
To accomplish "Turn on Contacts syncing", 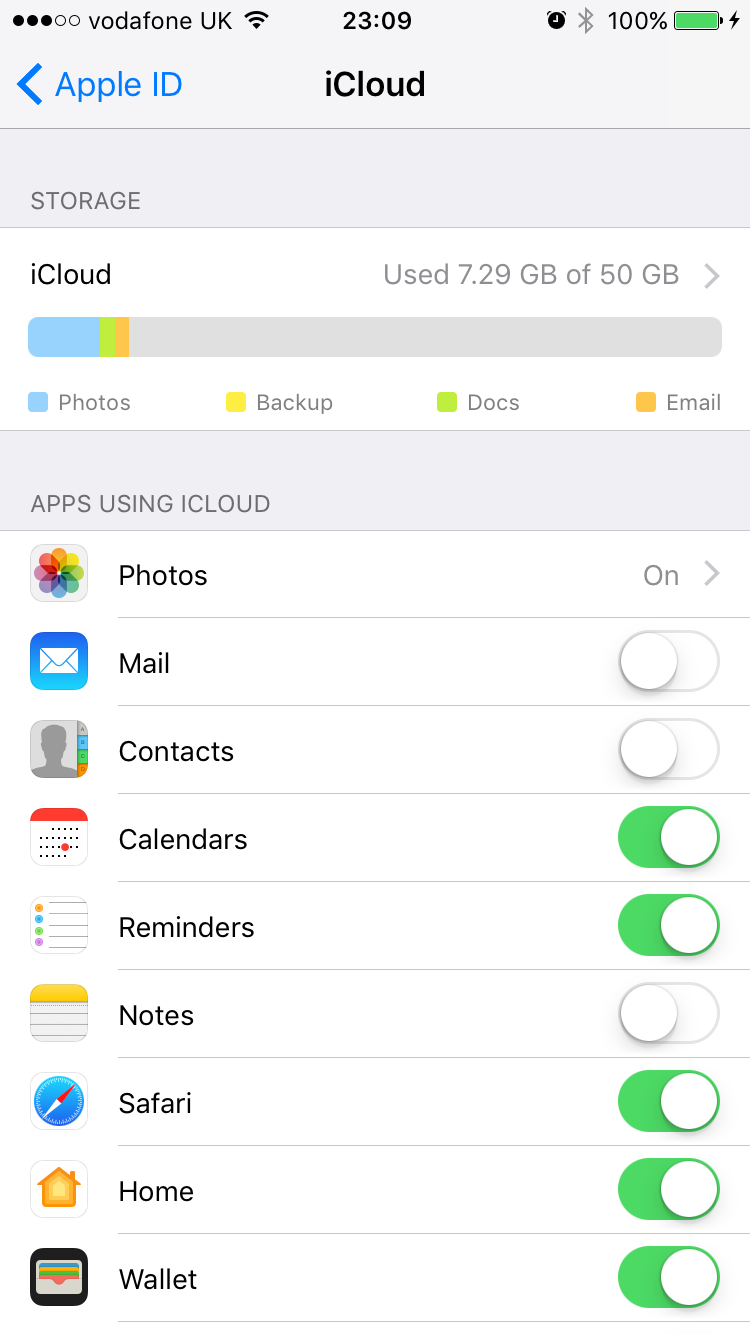I will tap(669, 750).
